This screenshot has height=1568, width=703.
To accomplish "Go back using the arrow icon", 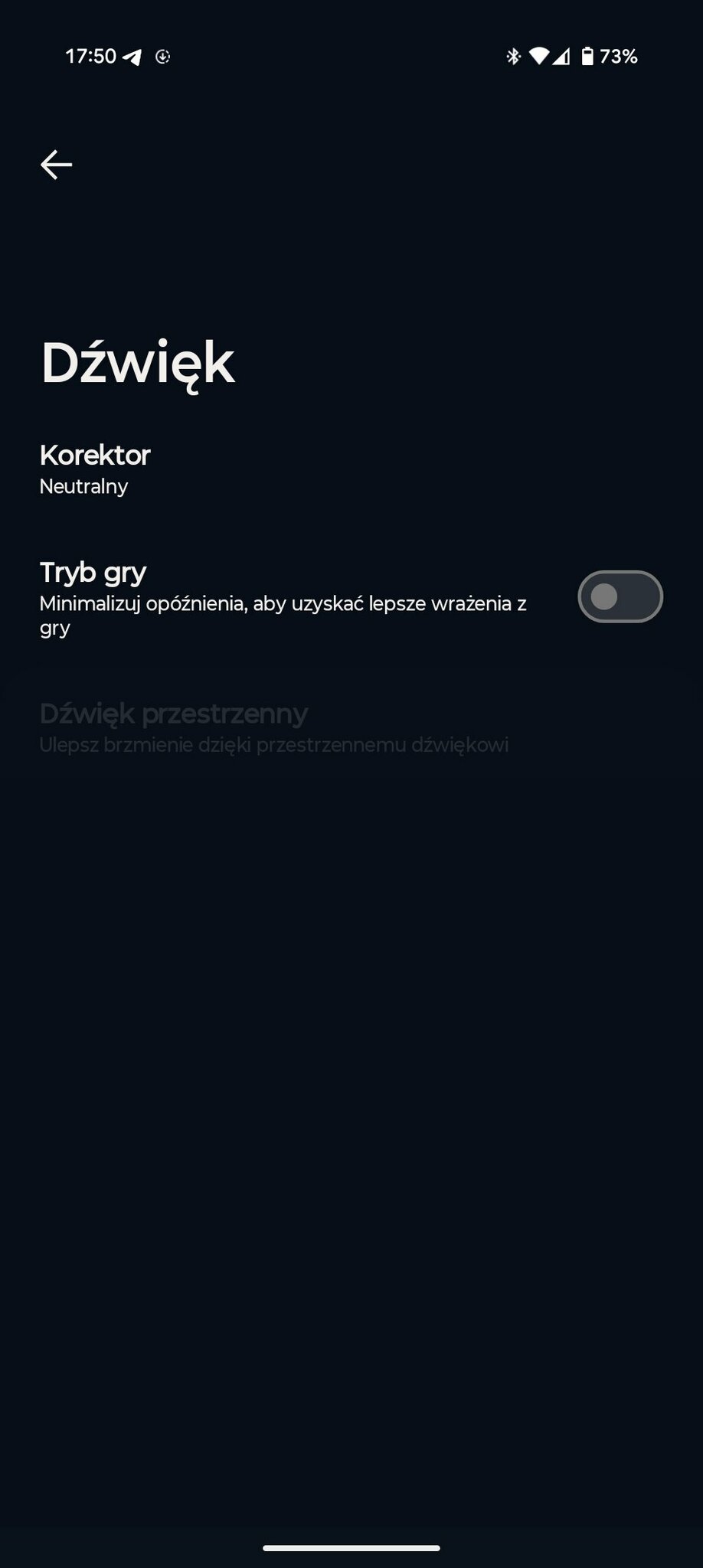I will 56,165.
